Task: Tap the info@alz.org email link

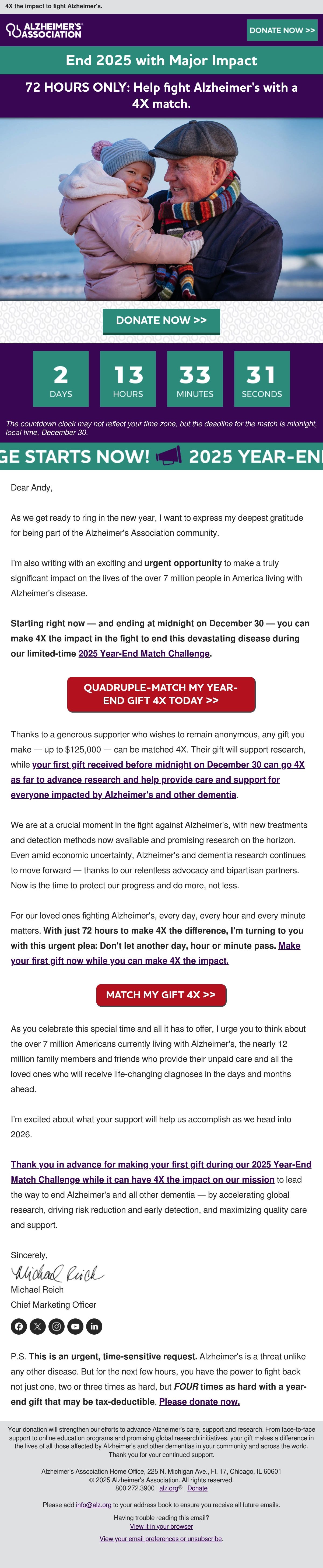Action: pyautogui.click(x=94, y=1505)
